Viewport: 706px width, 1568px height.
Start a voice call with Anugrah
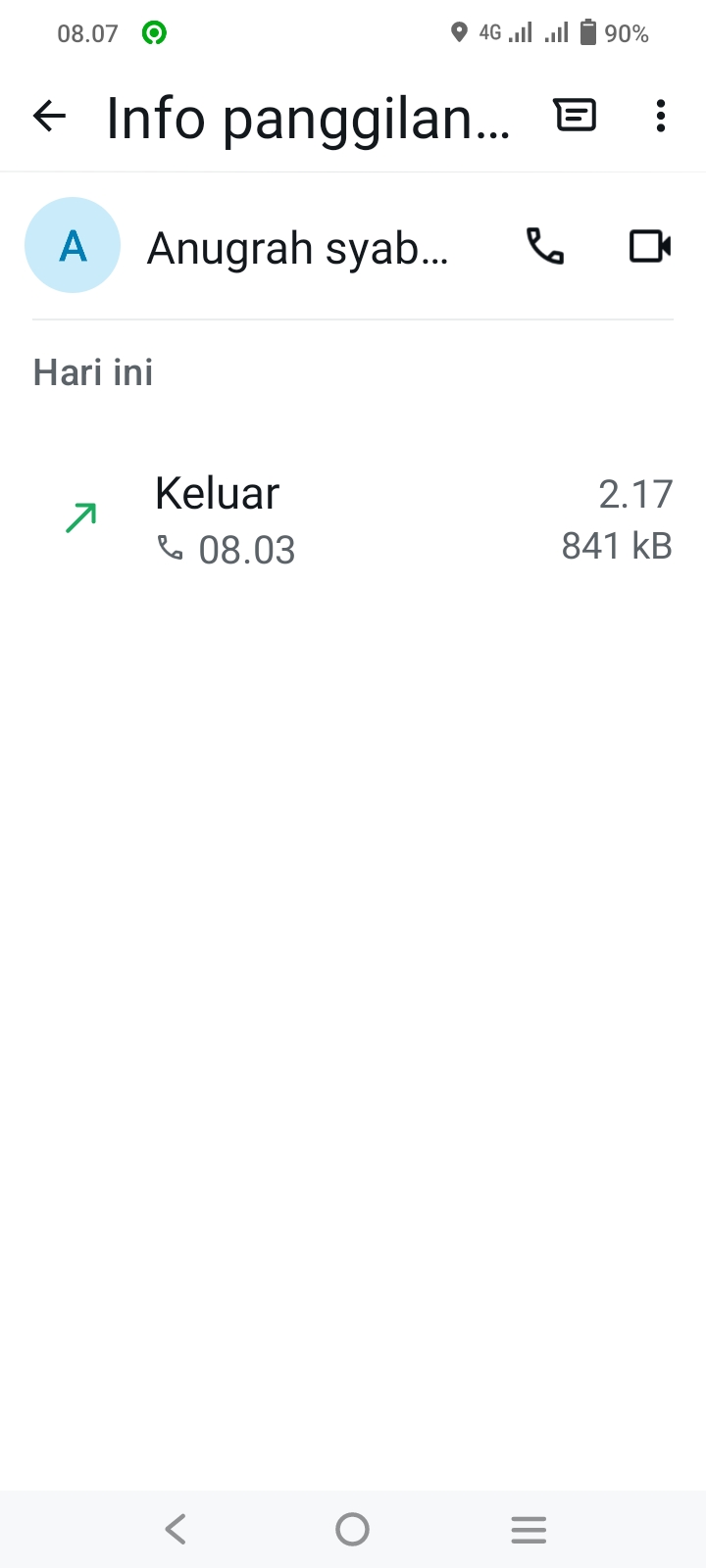coord(545,246)
